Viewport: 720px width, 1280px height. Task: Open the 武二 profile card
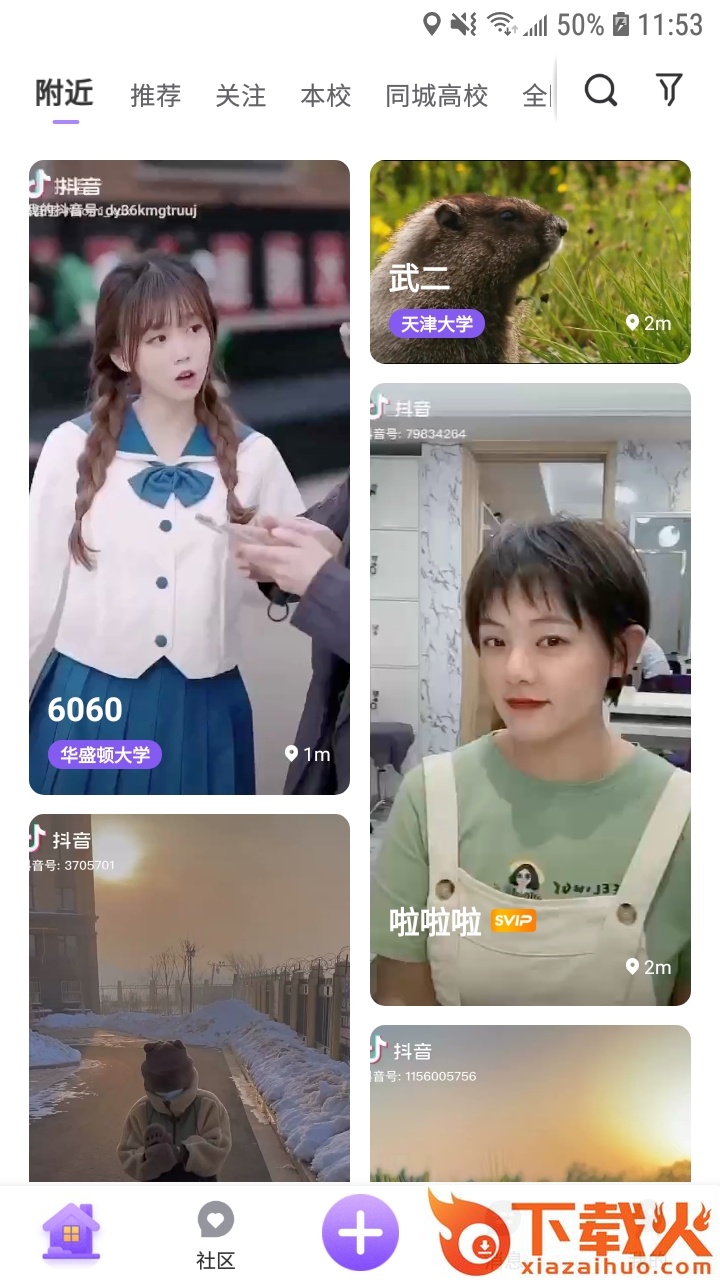click(x=530, y=262)
